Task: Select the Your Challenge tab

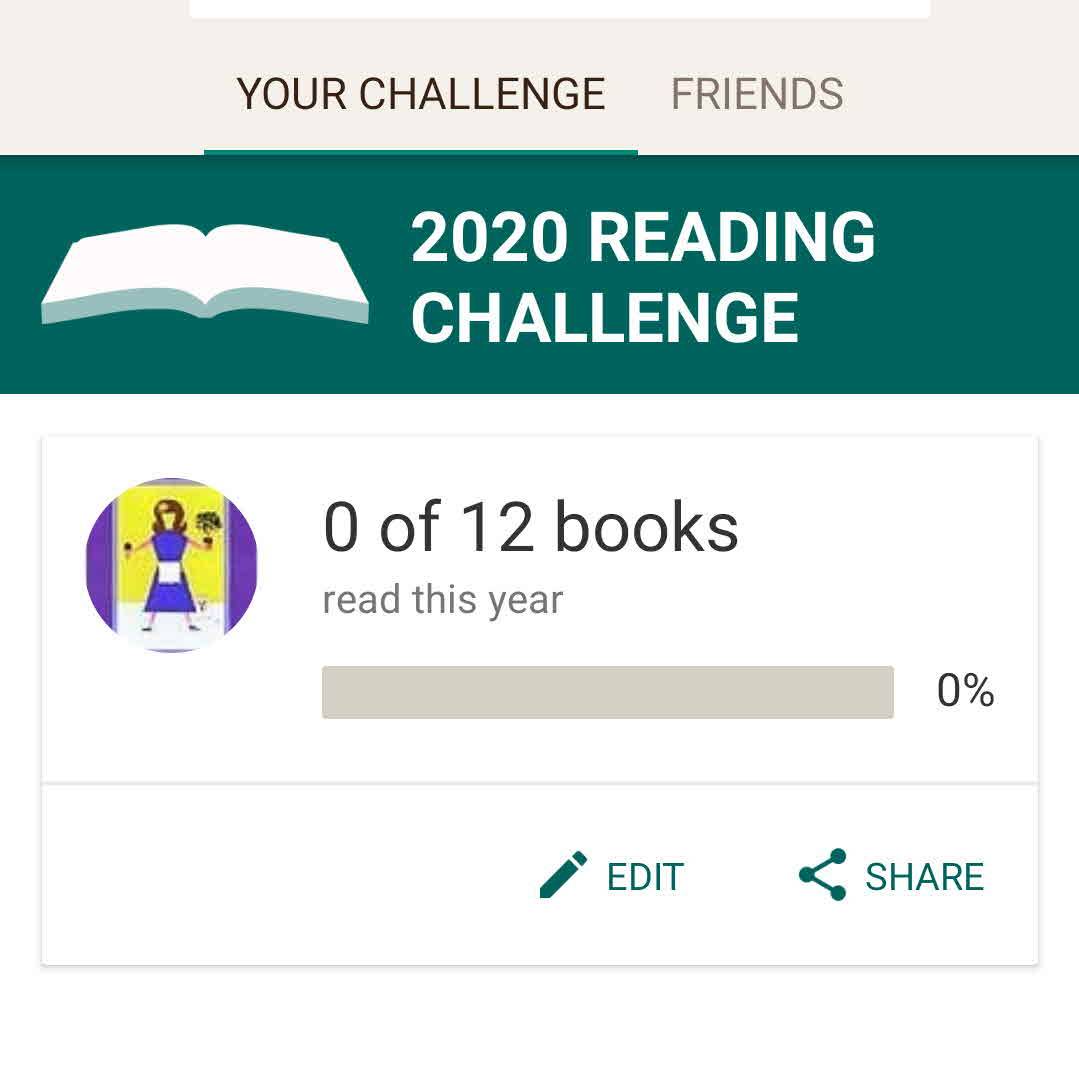Action: pyautogui.click(x=421, y=94)
